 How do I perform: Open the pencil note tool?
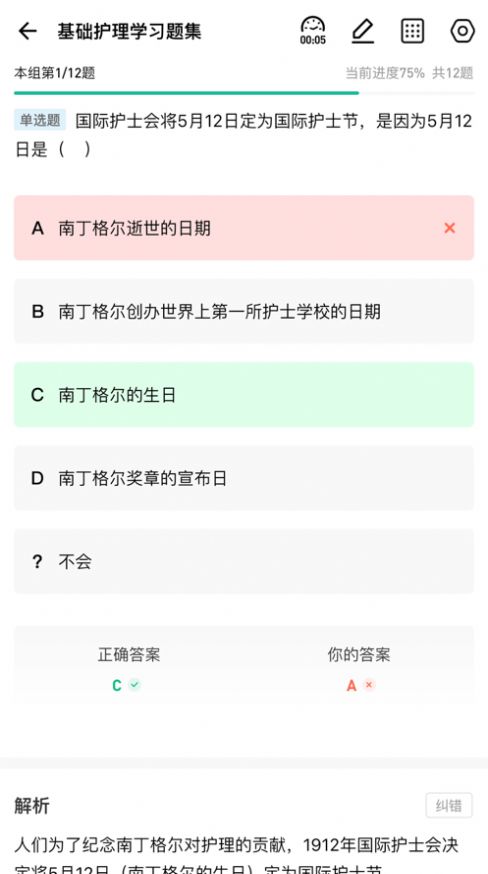(363, 31)
